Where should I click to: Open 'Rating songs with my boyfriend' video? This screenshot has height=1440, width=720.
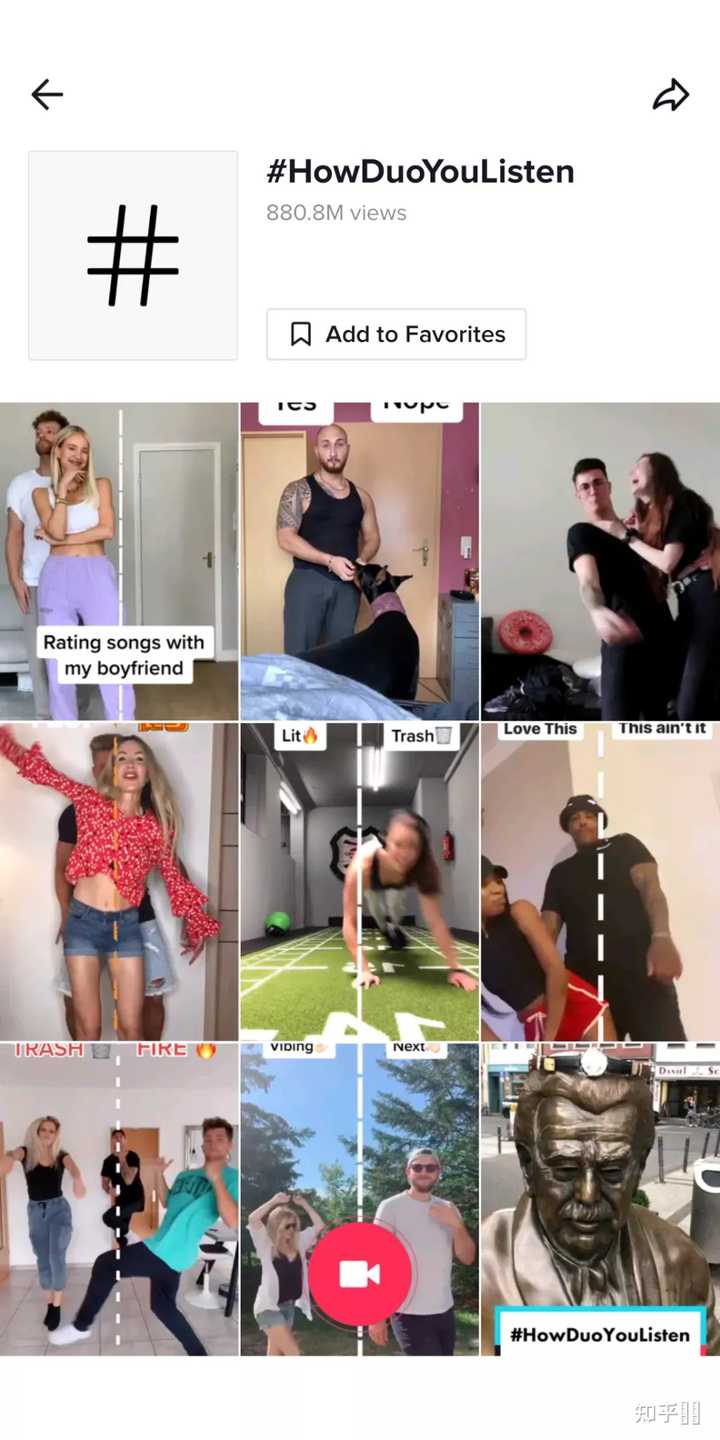click(119, 560)
